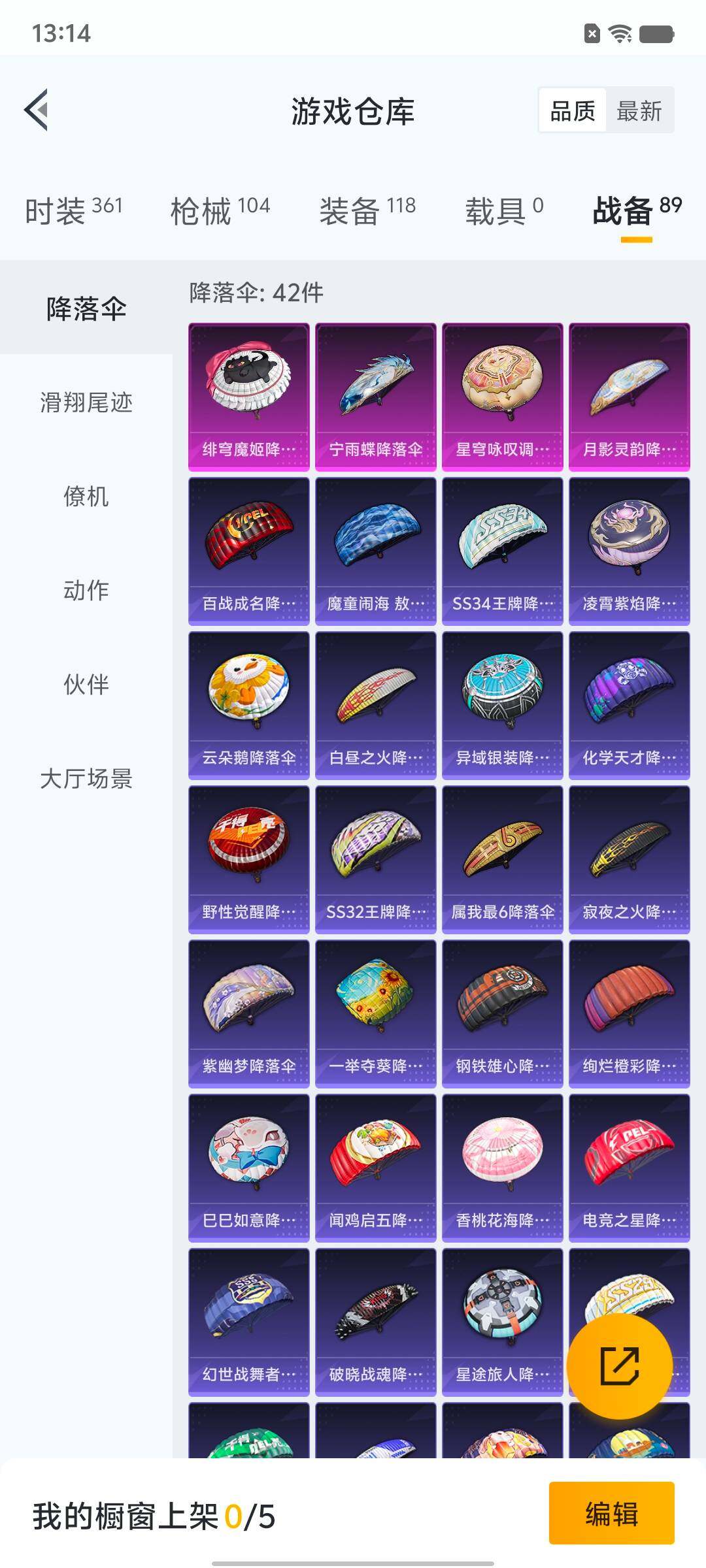This screenshot has height=1568, width=706.
Task: Tap the 编辑 button
Action: click(x=611, y=1514)
